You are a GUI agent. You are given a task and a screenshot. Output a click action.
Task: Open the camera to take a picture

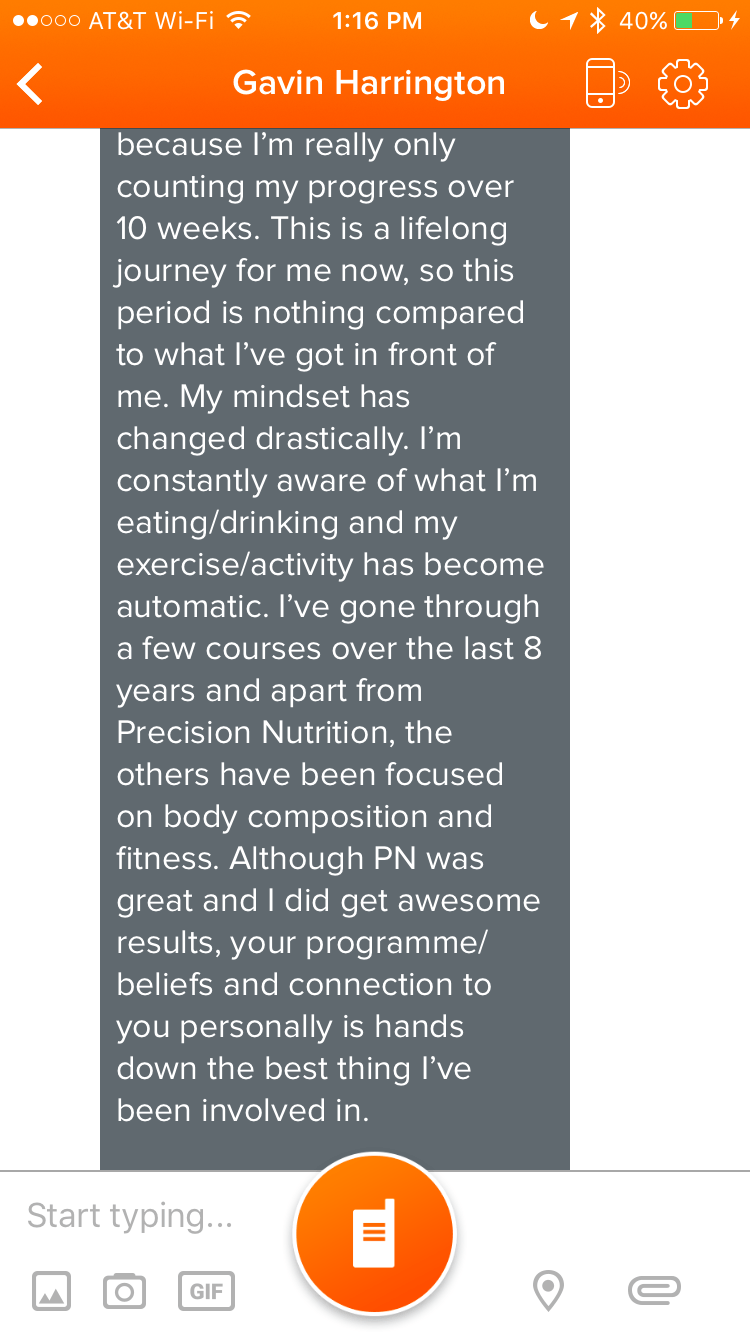point(124,1291)
